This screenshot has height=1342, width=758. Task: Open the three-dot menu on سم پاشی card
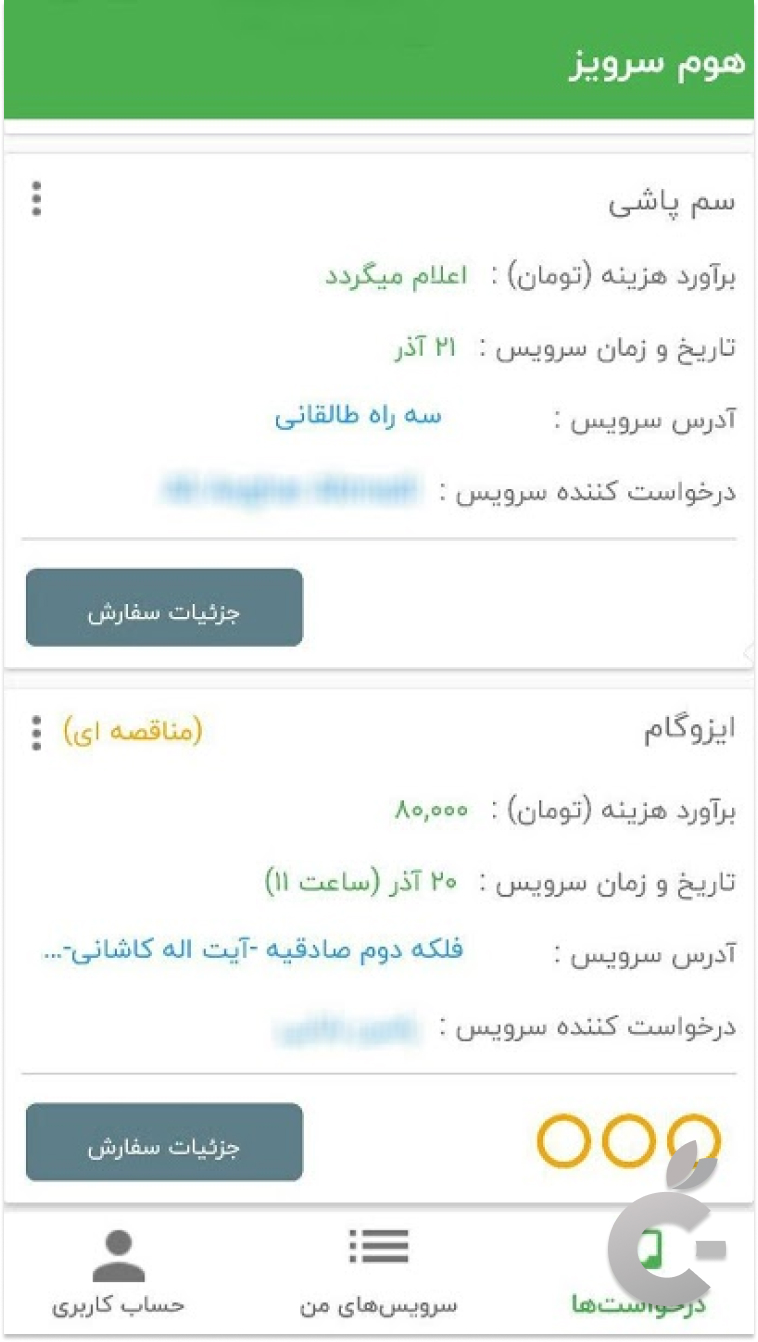point(34,198)
